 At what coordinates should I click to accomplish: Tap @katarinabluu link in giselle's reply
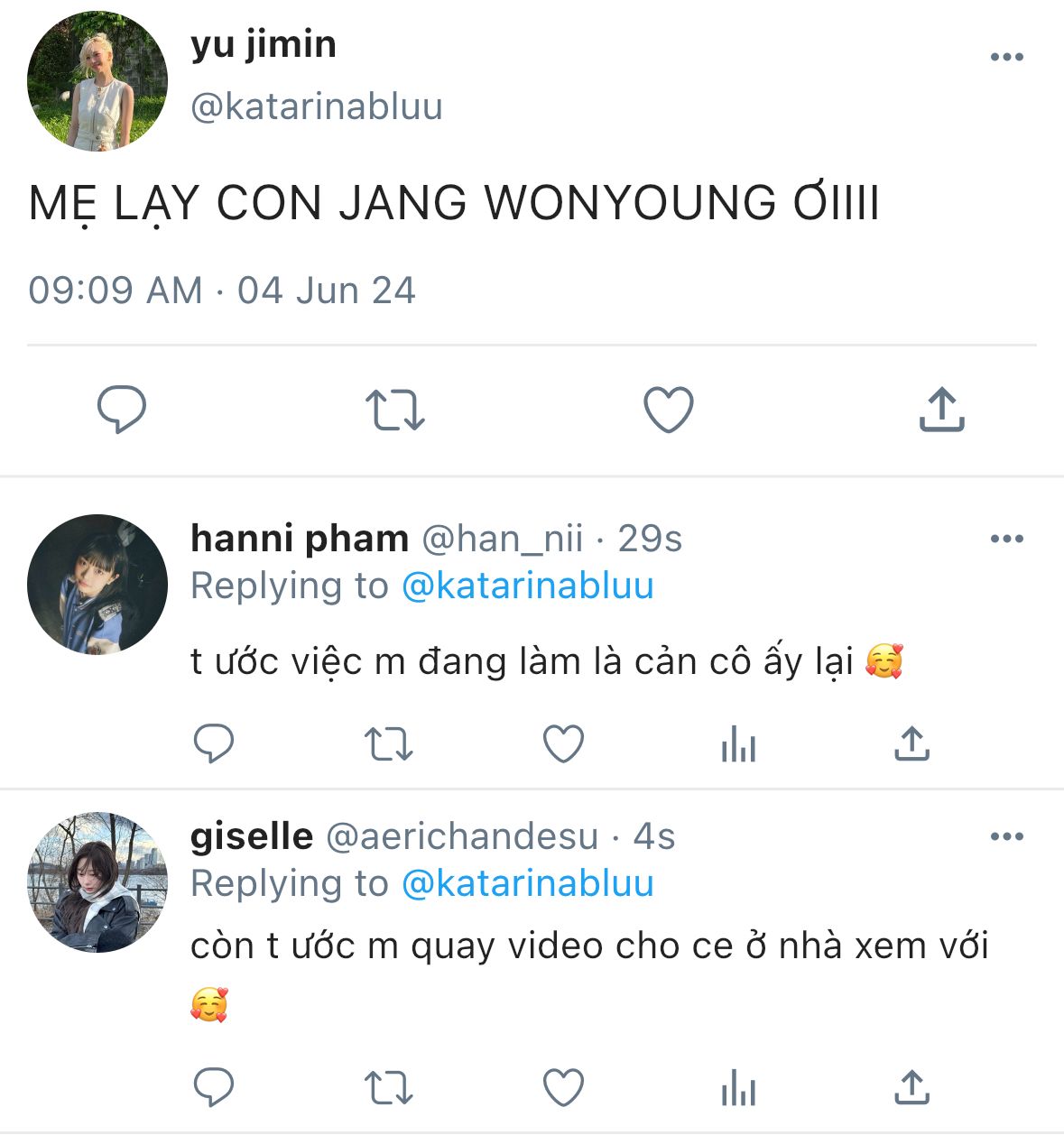pos(527,883)
